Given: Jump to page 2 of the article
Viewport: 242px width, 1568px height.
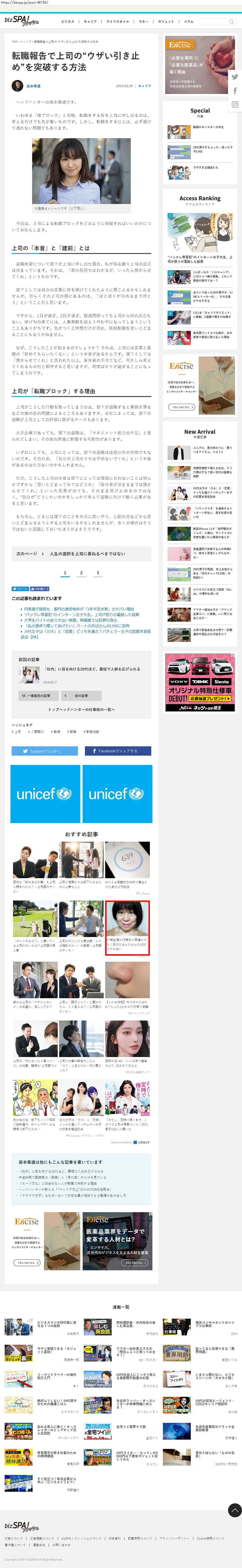Looking at the screenshot, I should point(81,573).
